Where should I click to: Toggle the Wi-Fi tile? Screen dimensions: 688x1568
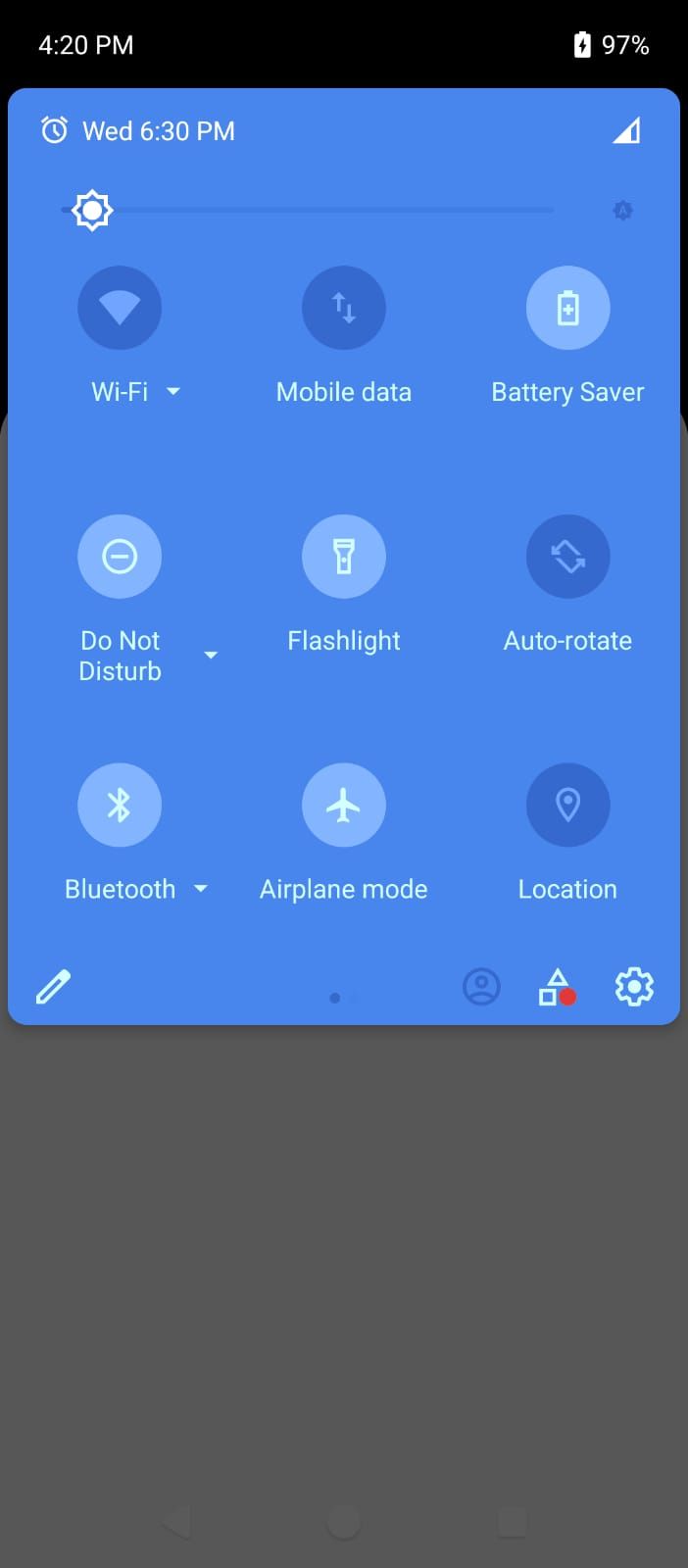120,308
